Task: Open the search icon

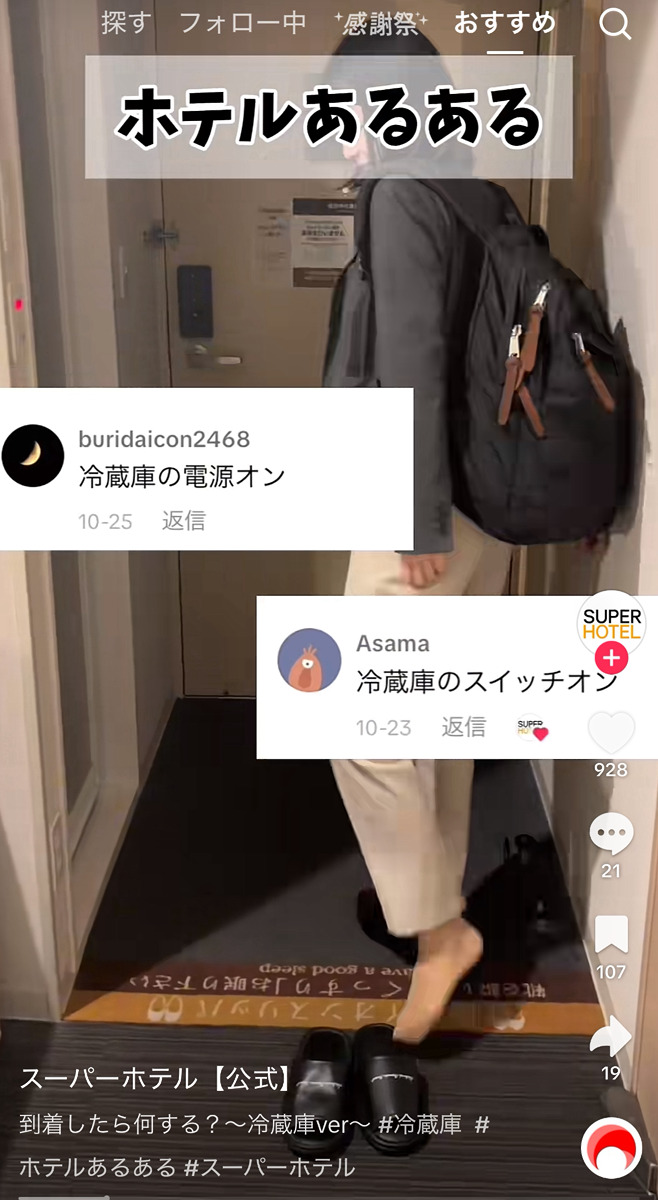Action: tap(615, 23)
